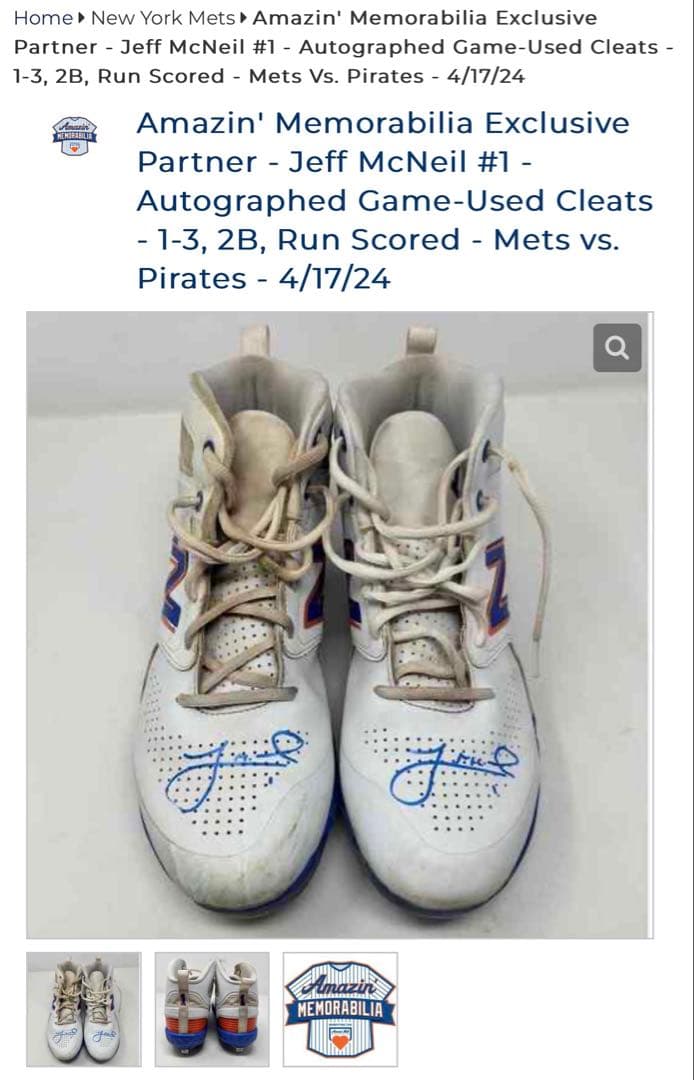Select the front-view cleats thumbnail
694x1080 pixels.
[x=84, y=1009]
